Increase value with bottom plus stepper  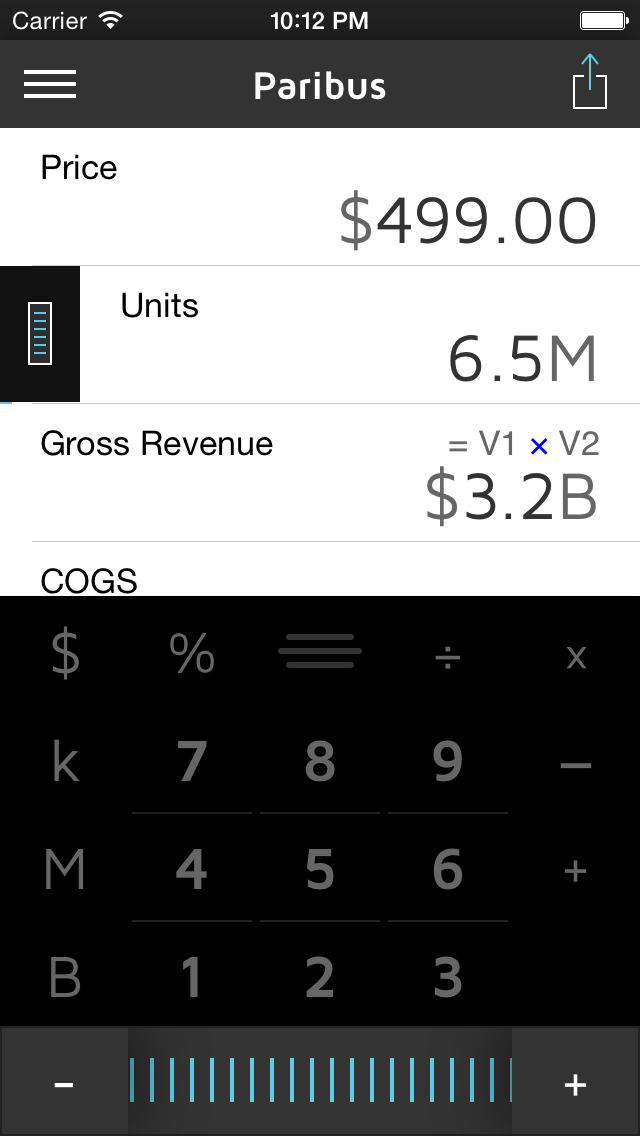click(x=575, y=1084)
